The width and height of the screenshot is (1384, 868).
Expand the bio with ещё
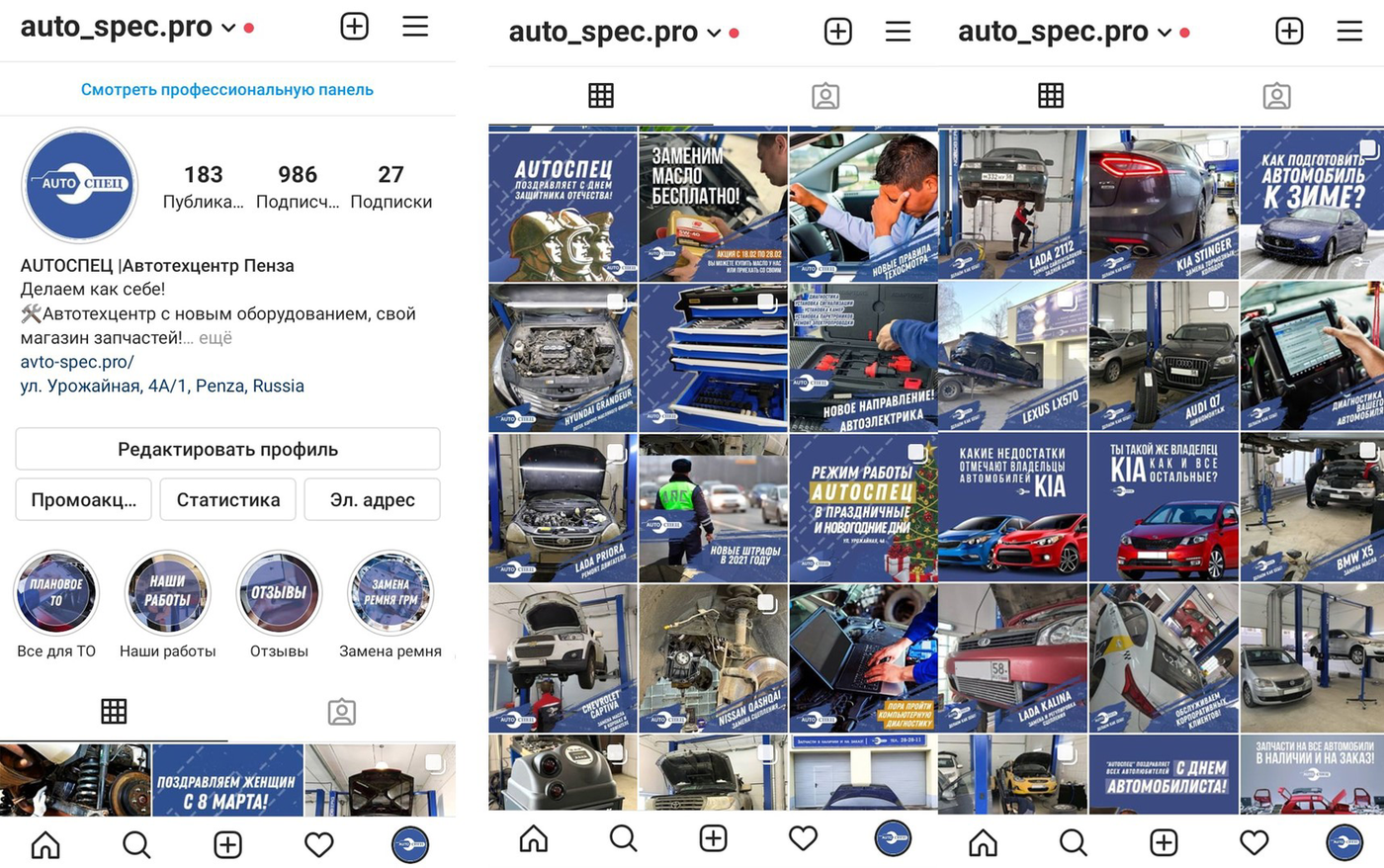coord(215,338)
